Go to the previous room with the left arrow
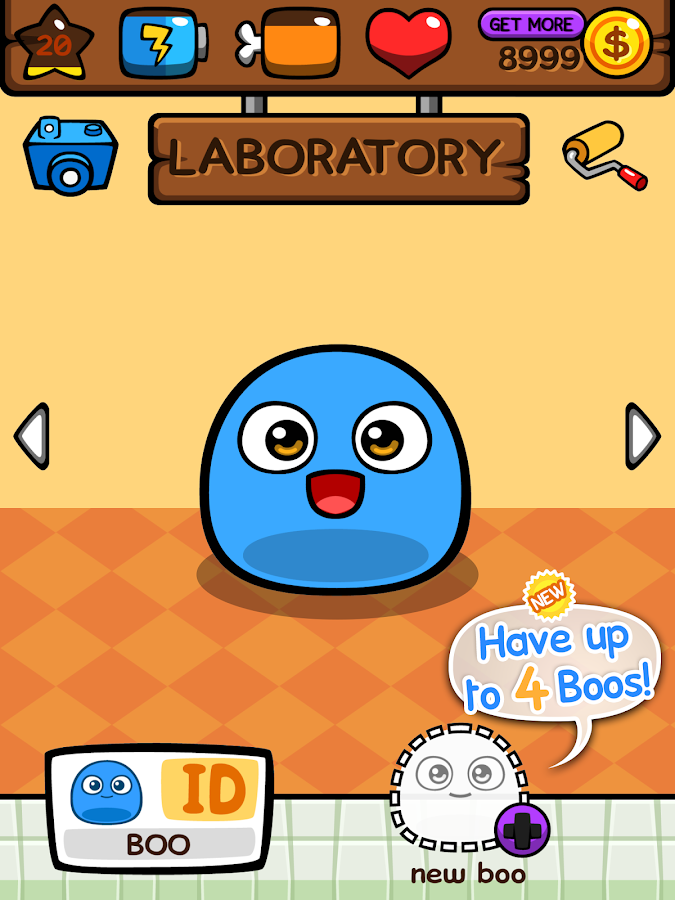 click(x=31, y=436)
